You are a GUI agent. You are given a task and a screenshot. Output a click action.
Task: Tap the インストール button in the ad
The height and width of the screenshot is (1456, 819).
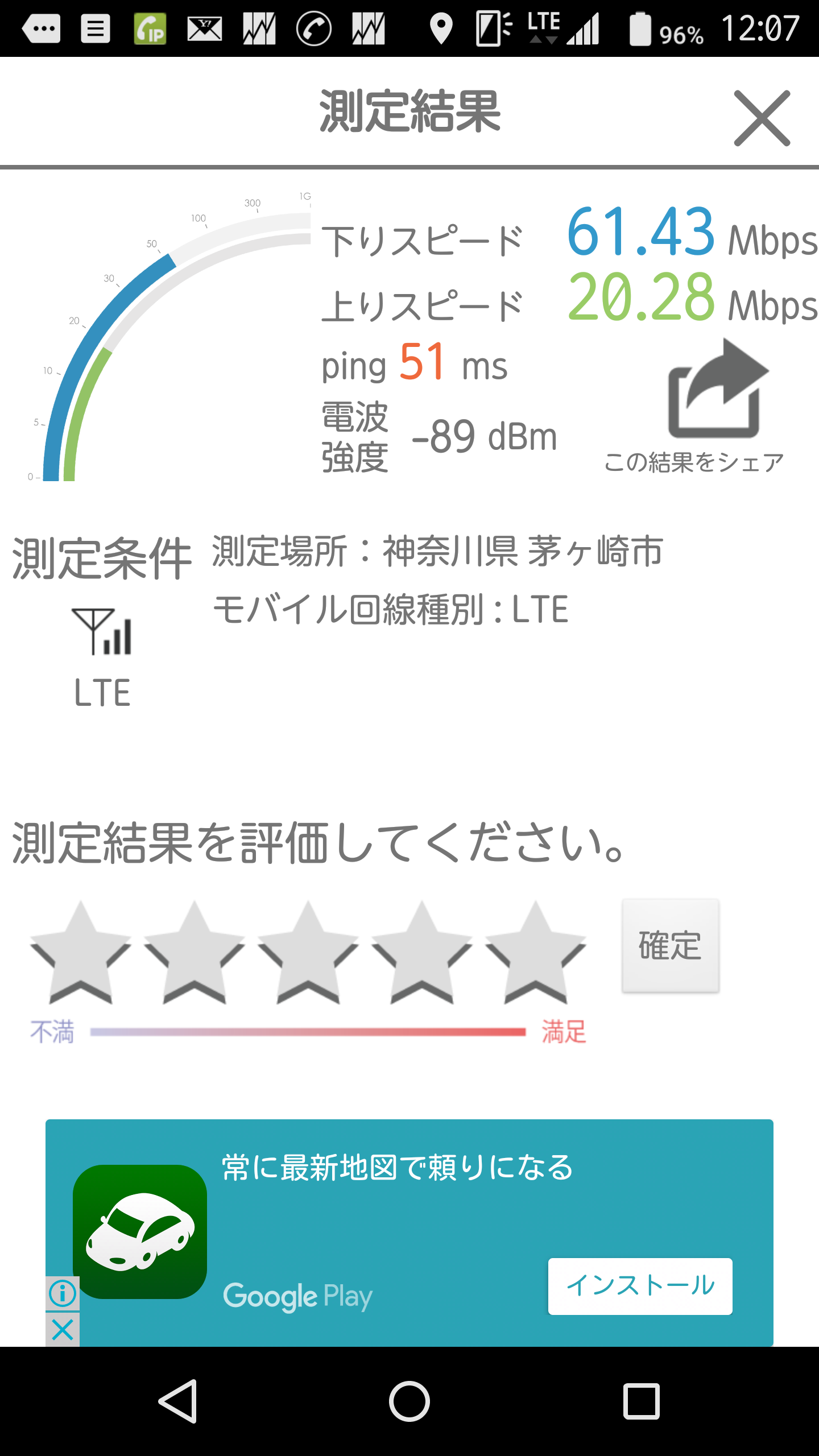point(640,1286)
